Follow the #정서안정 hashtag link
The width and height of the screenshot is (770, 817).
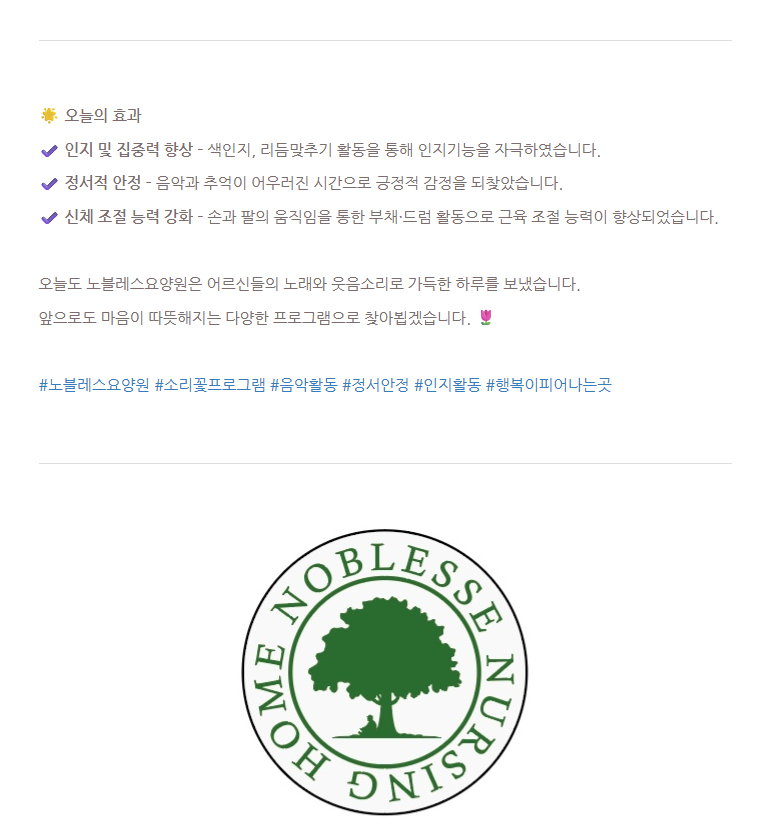[375, 385]
